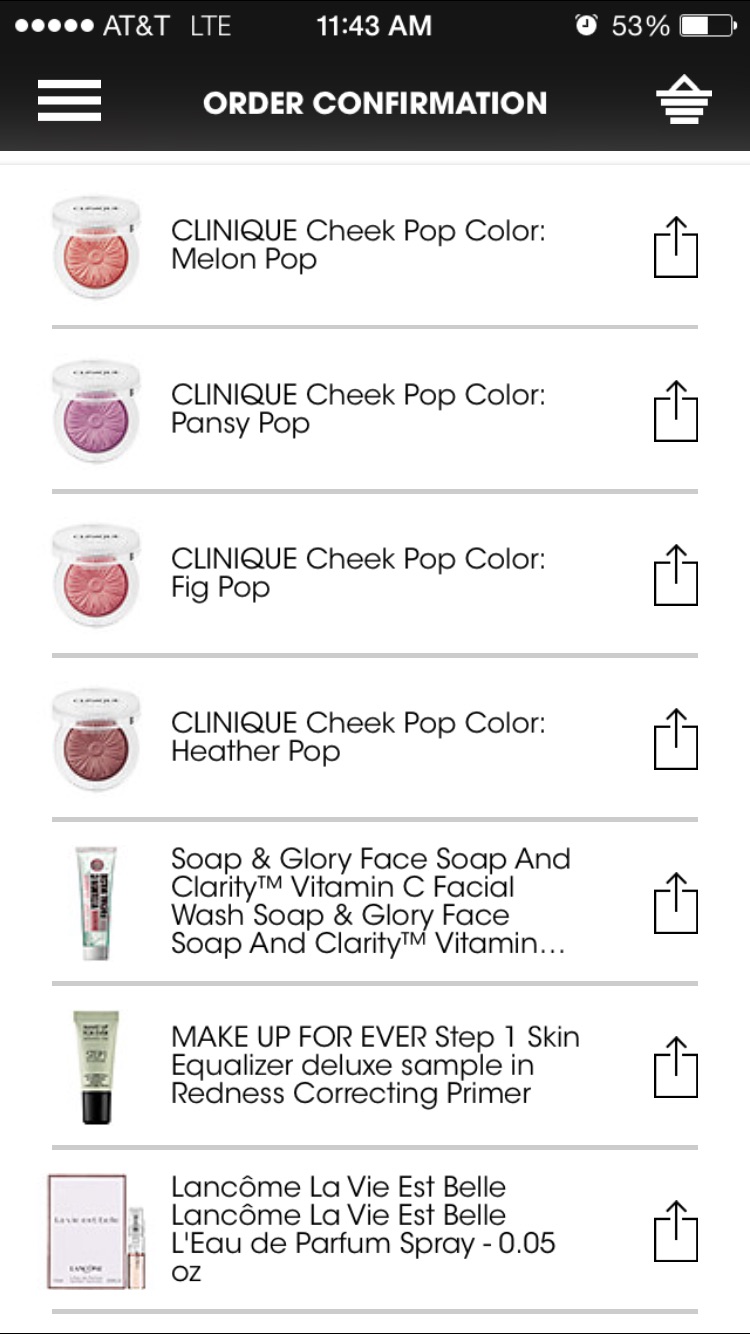This screenshot has width=750, height=1334.
Task: View the CLINIQUE Fig Pop item
Action: (x=358, y=573)
